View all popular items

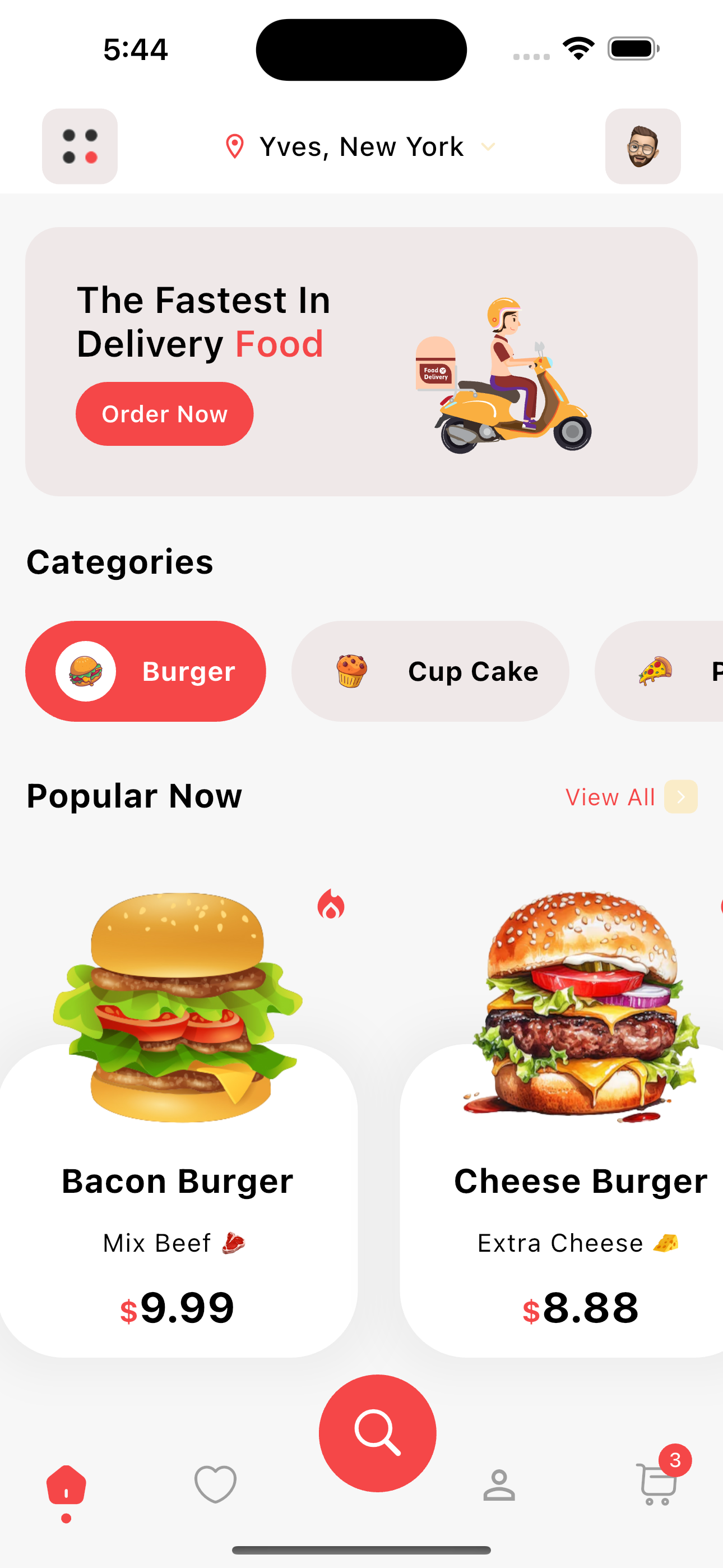630,797
